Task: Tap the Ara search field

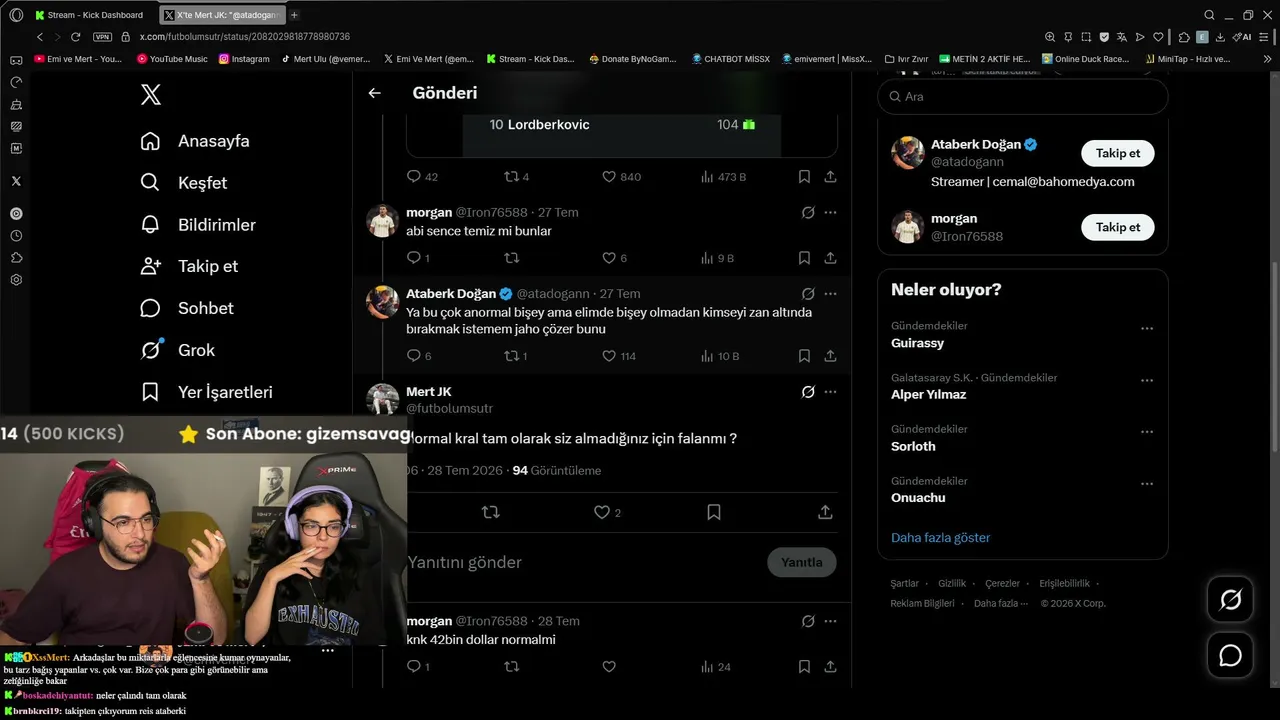Action: pyautogui.click(x=1022, y=97)
